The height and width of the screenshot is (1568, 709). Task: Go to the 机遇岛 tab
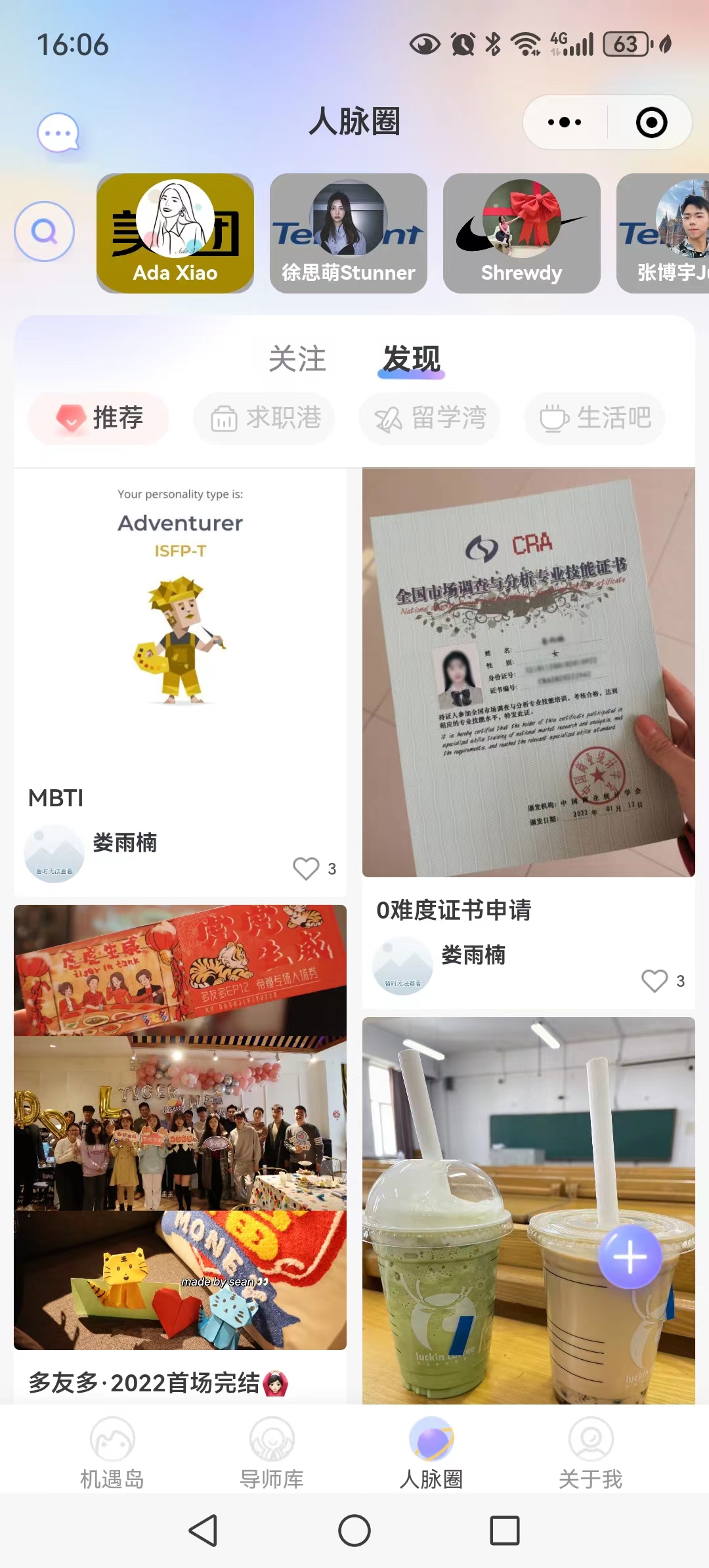(x=112, y=1452)
